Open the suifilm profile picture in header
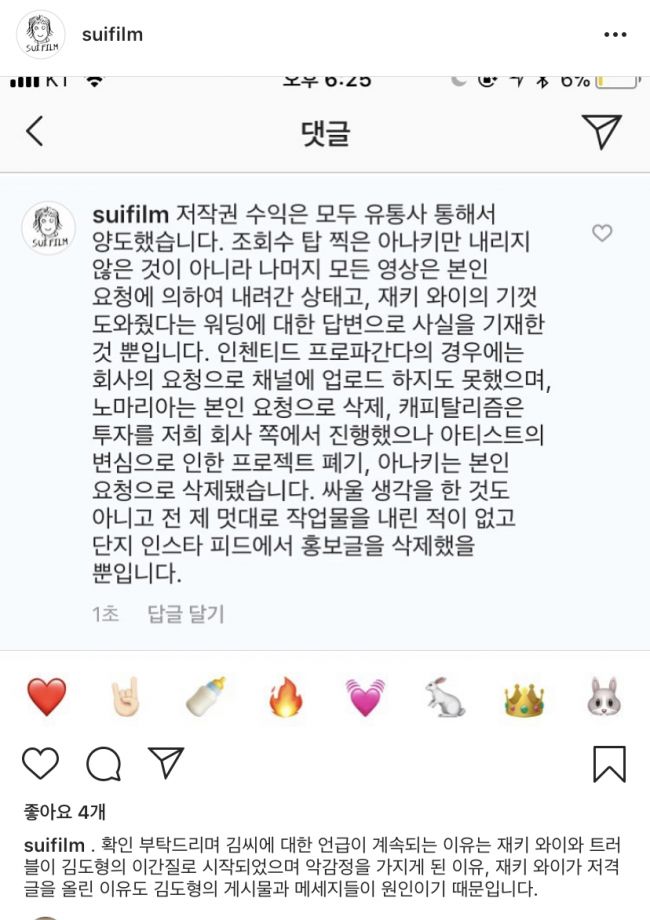This screenshot has height=920, width=650. [x=40, y=35]
